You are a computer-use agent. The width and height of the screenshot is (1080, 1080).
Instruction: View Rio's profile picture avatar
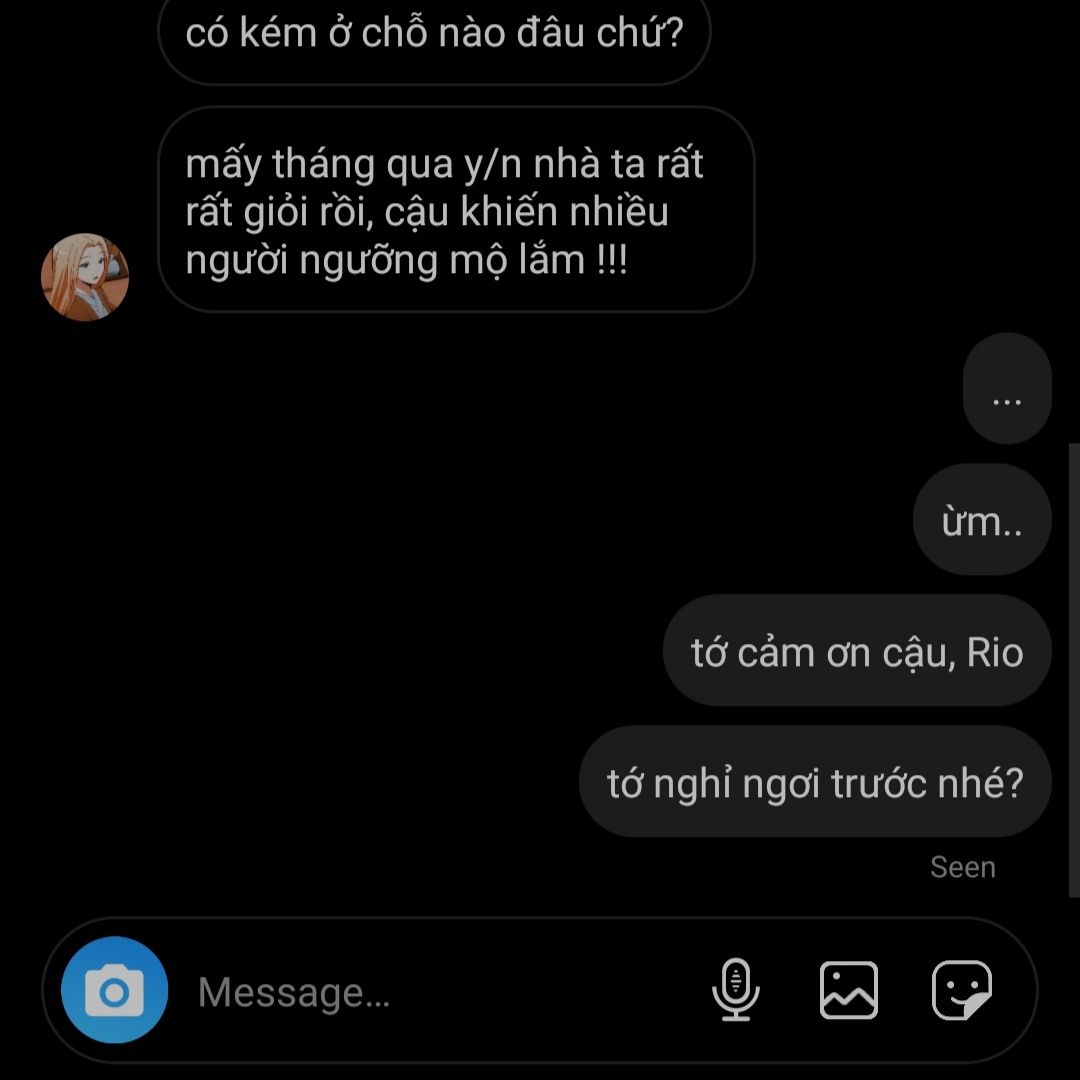85,277
